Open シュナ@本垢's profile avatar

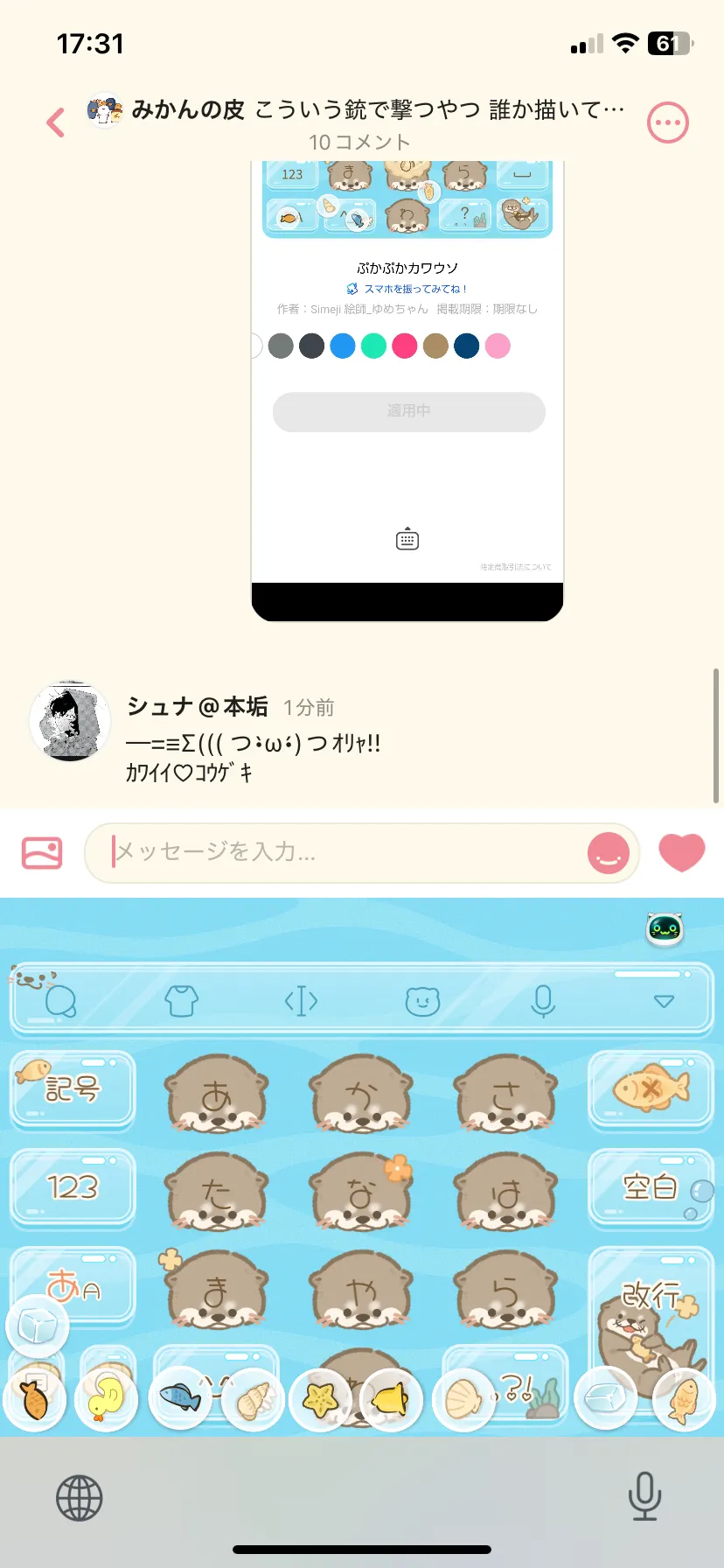70,721
